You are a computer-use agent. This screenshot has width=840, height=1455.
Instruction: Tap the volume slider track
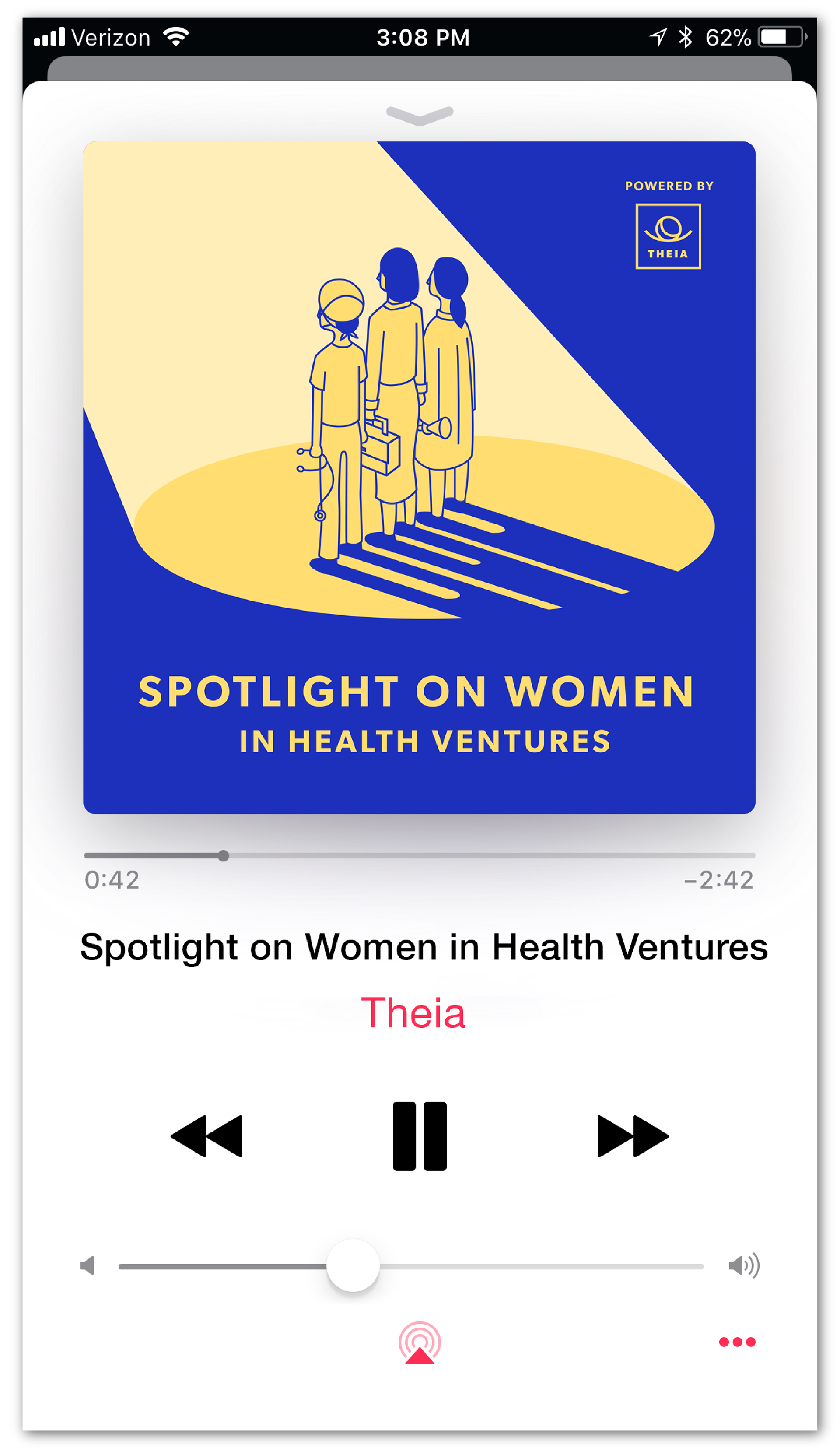[411, 1266]
